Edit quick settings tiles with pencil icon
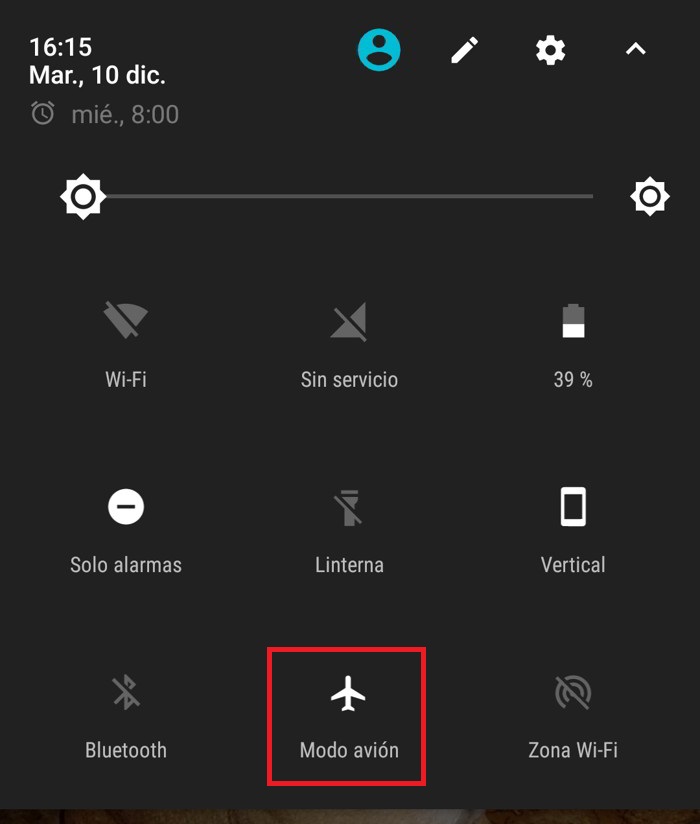700x824 pixels. [465, 49]
